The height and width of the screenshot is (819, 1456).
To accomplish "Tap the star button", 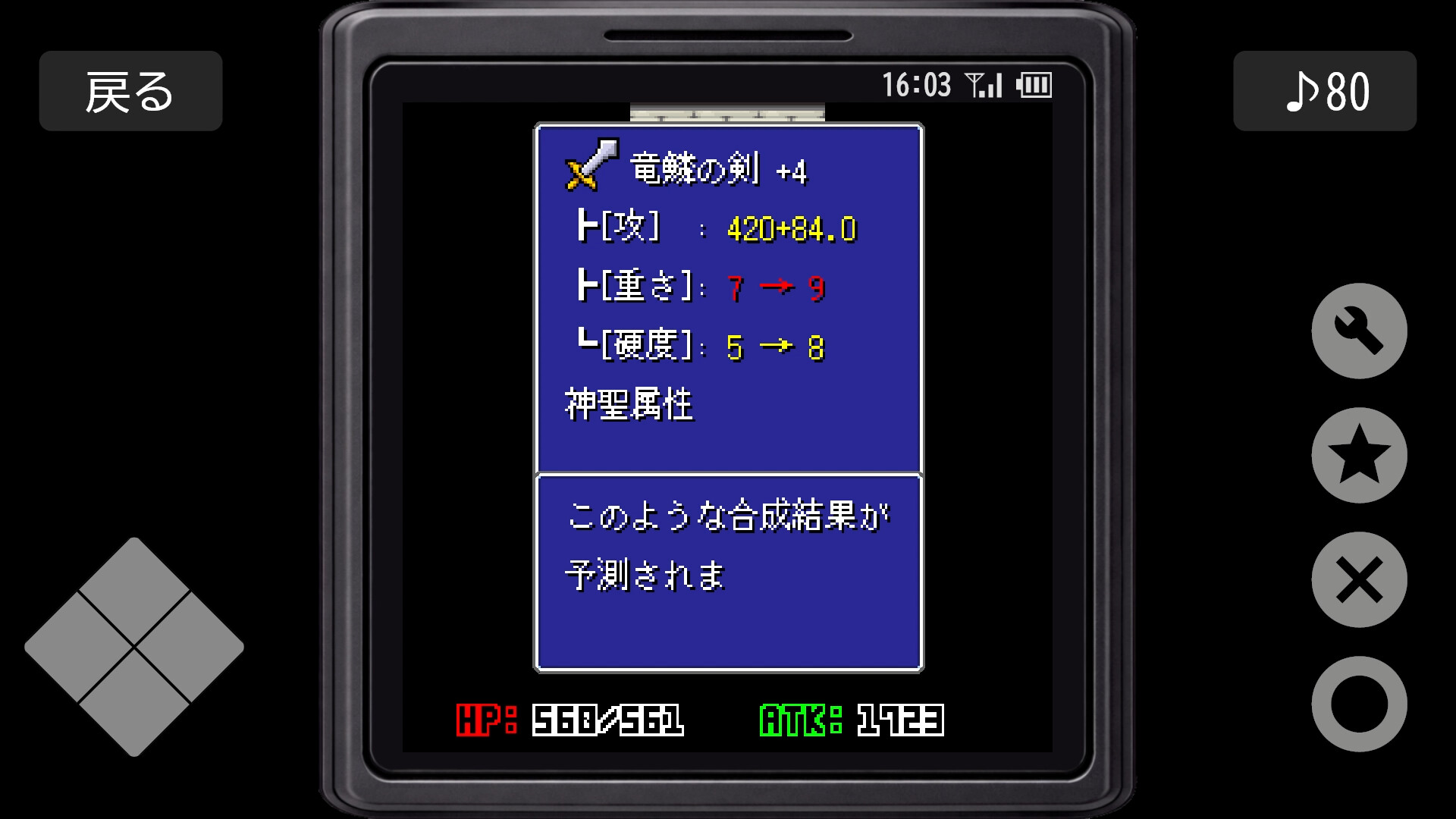I will [x=1359, y=456].
